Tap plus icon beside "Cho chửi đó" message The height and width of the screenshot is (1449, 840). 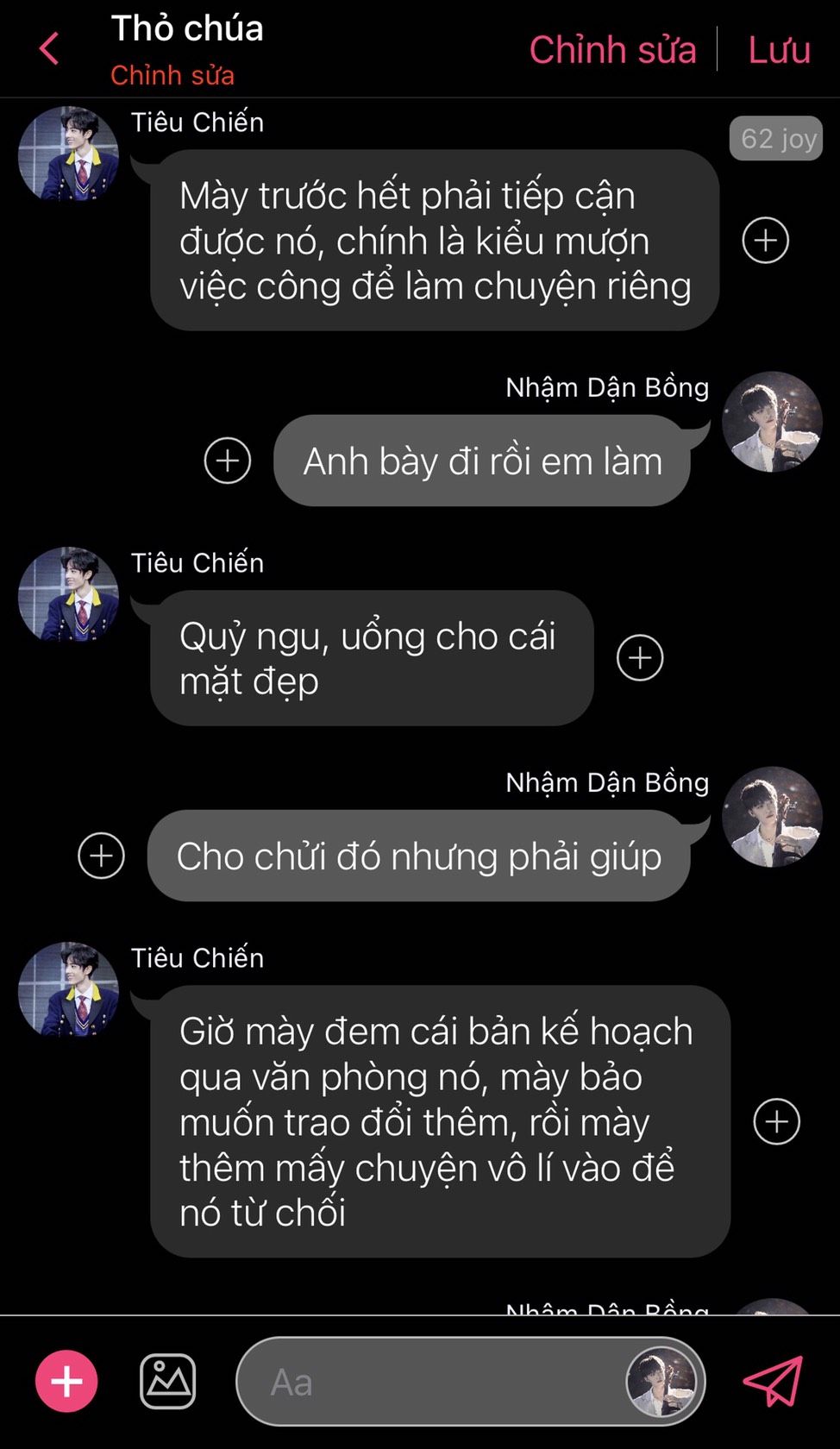[x=102, y=856]
